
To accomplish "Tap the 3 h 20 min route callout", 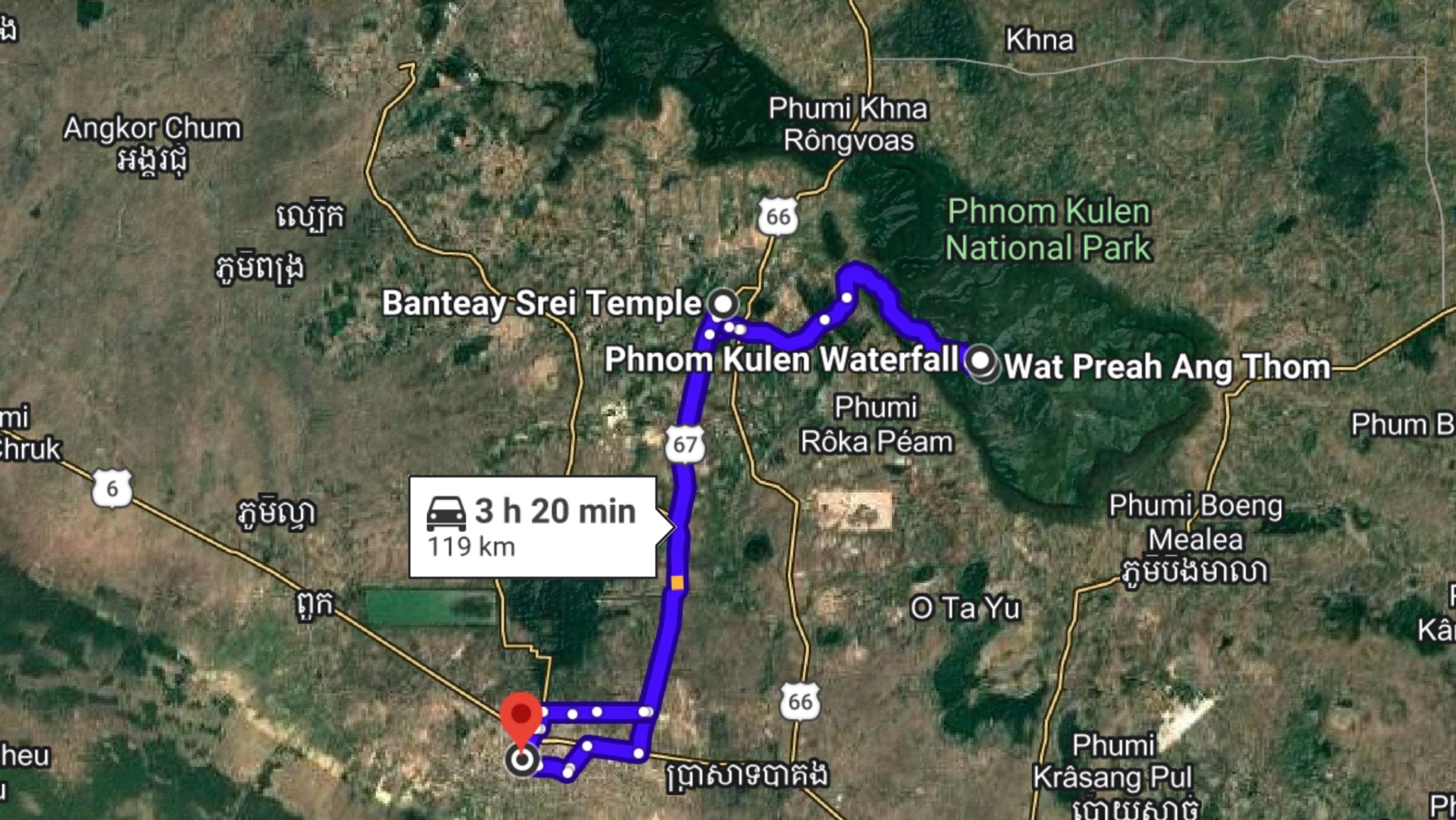I will coord(533,526).
